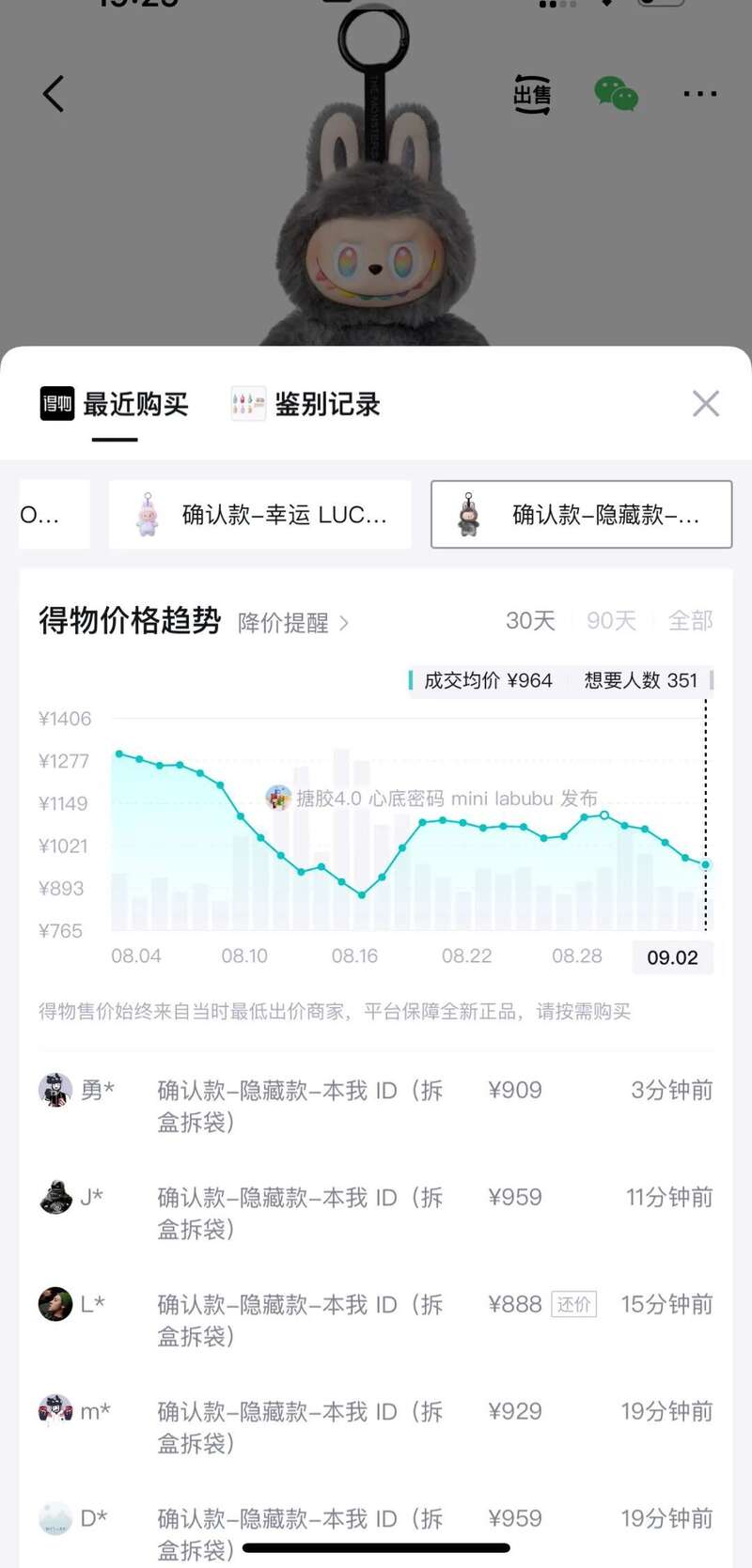This screenshot has width=752, height=1568.
Task: Switch to the 鉴别记录 tab
Action: point(306,405)
